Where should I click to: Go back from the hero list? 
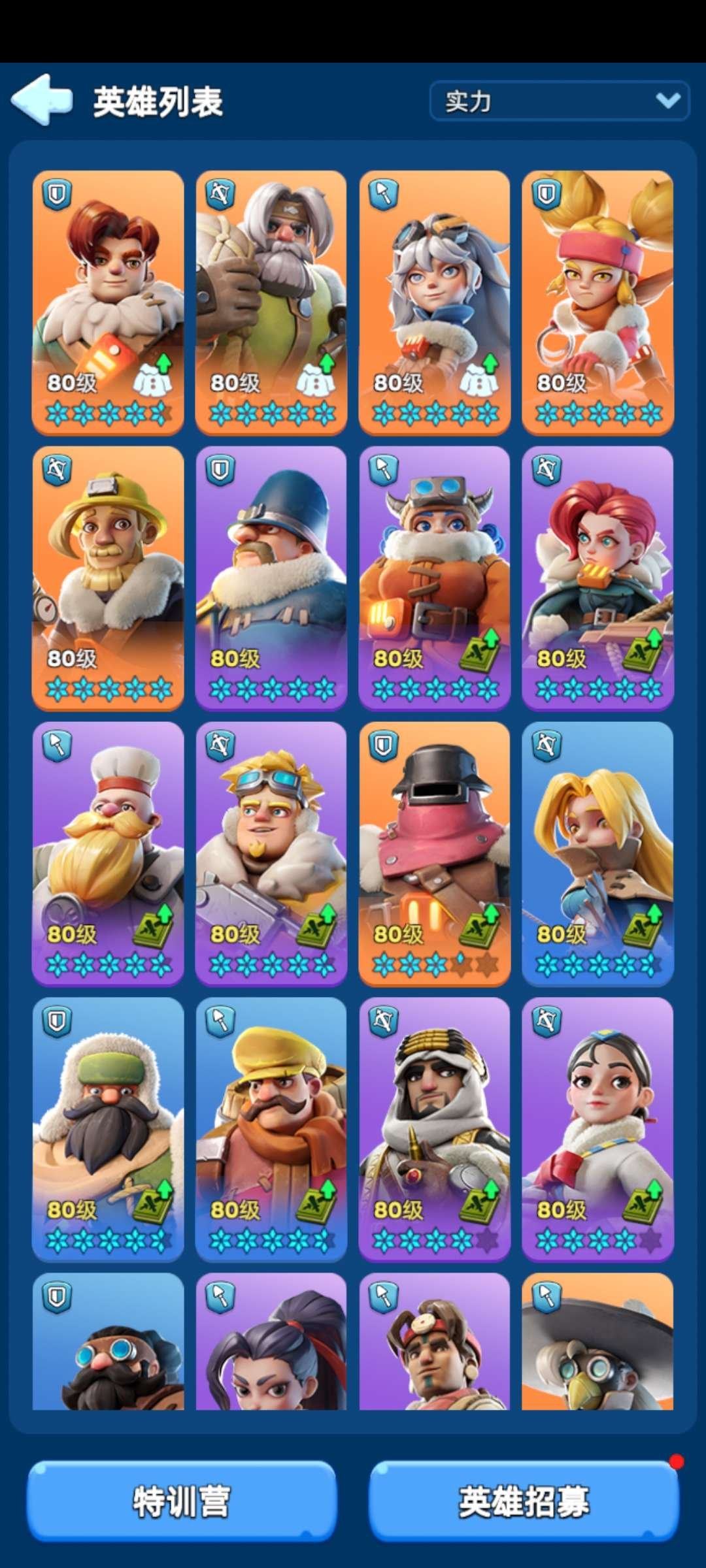[x=42, y=99]
